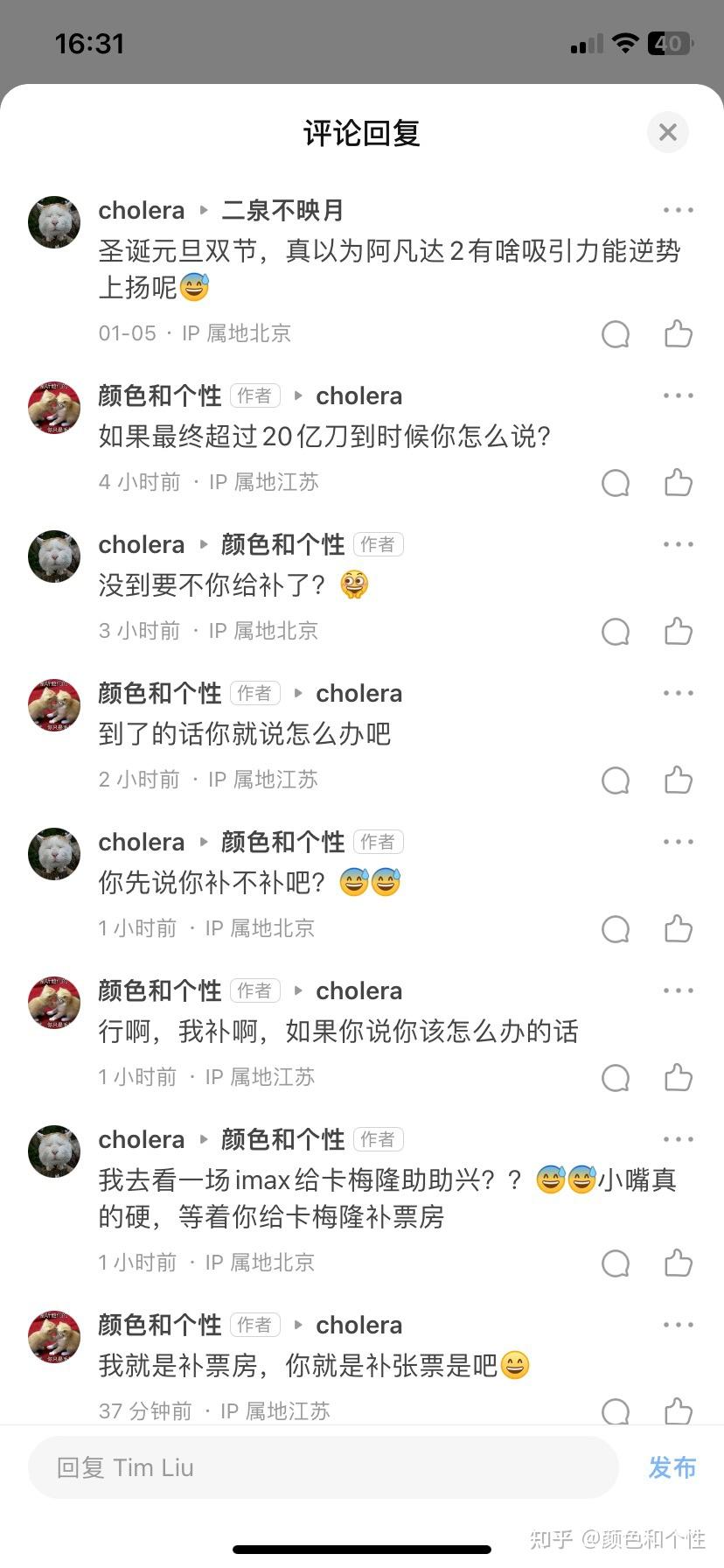
Task: Like cholera's comment about 阿凡达2
Action: [x=679, y=333]
